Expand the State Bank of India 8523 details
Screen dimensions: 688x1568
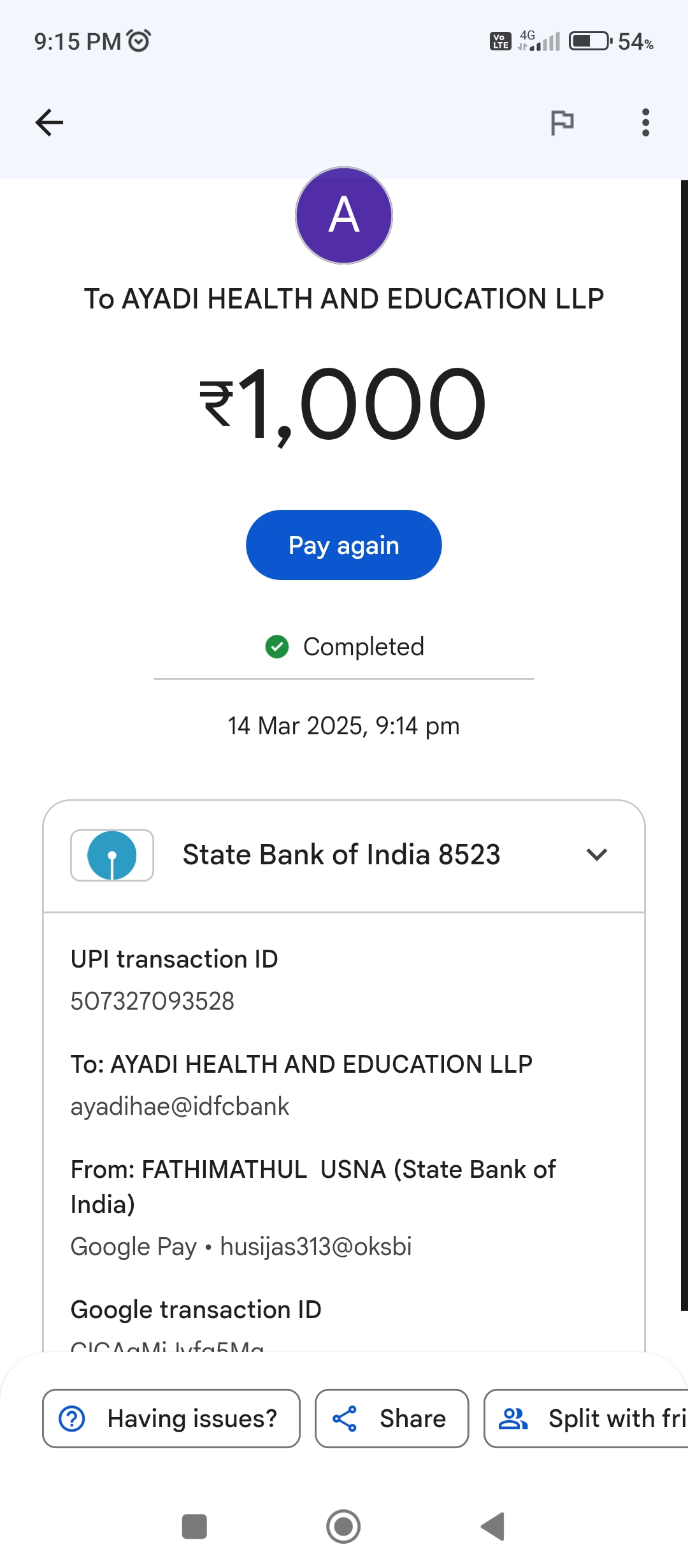pos(596,855)
